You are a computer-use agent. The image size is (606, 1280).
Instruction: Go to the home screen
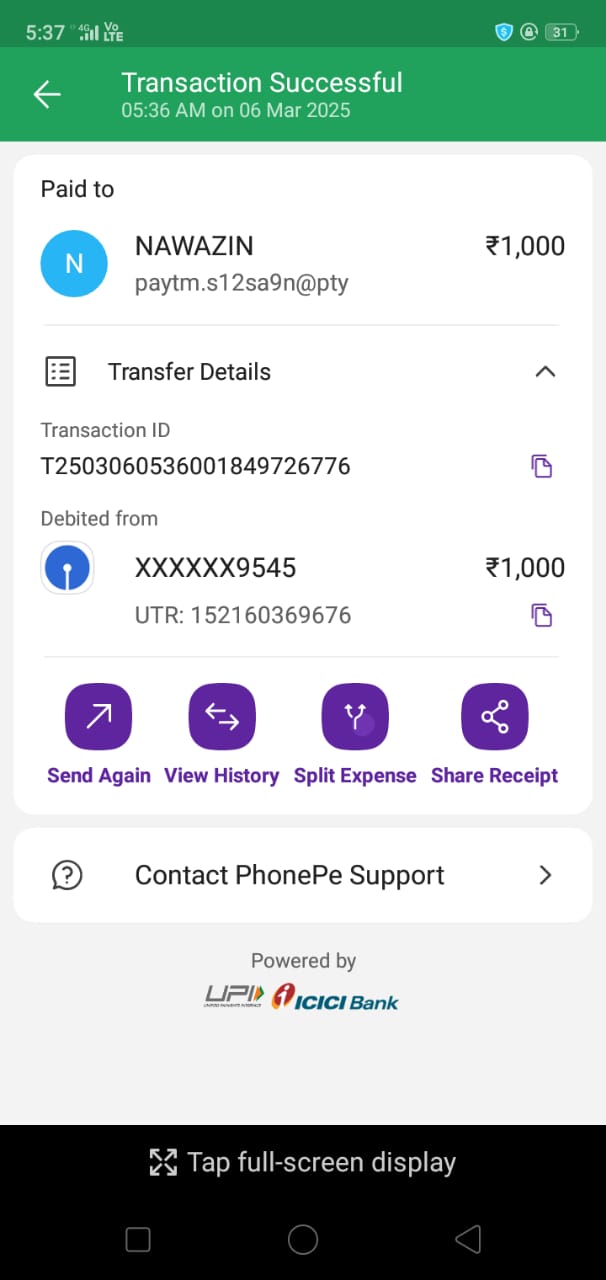tap(302, 1240)
